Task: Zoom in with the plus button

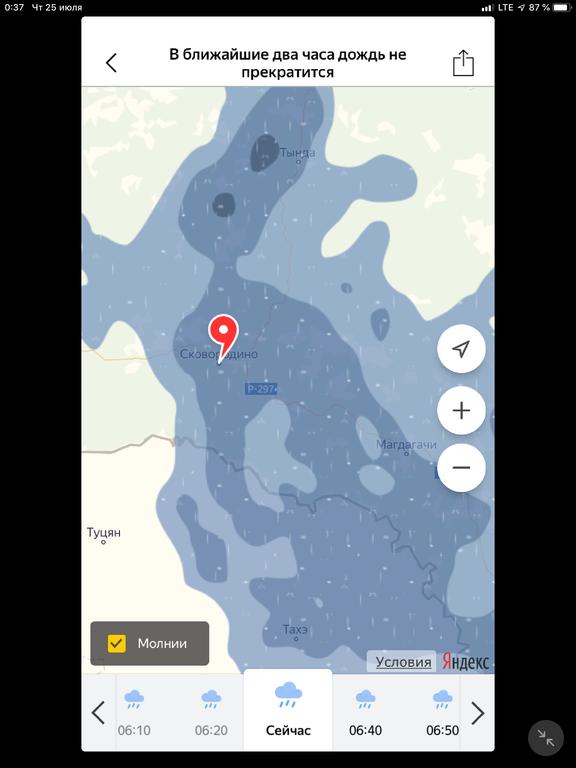Action: pos(461,410)
